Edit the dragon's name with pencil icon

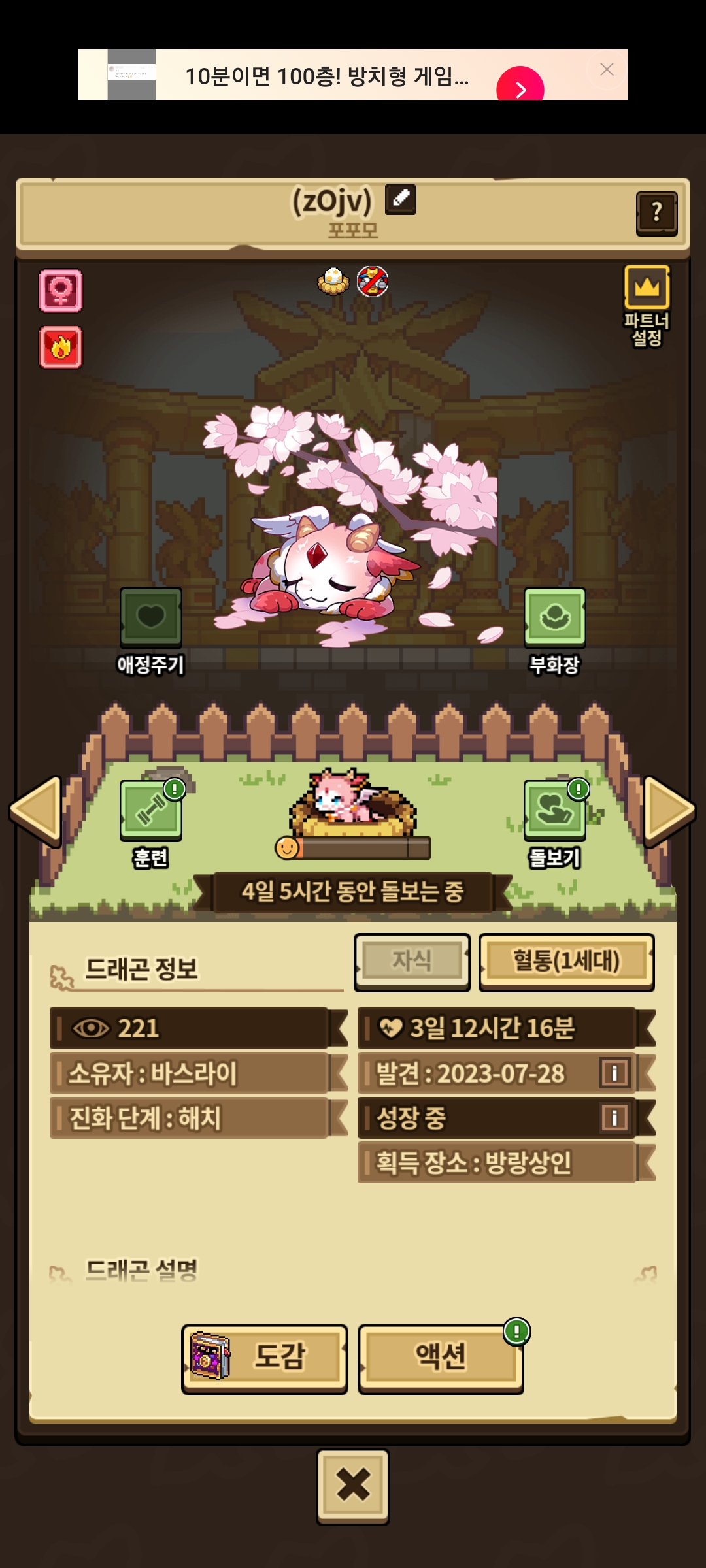point(401,199)
